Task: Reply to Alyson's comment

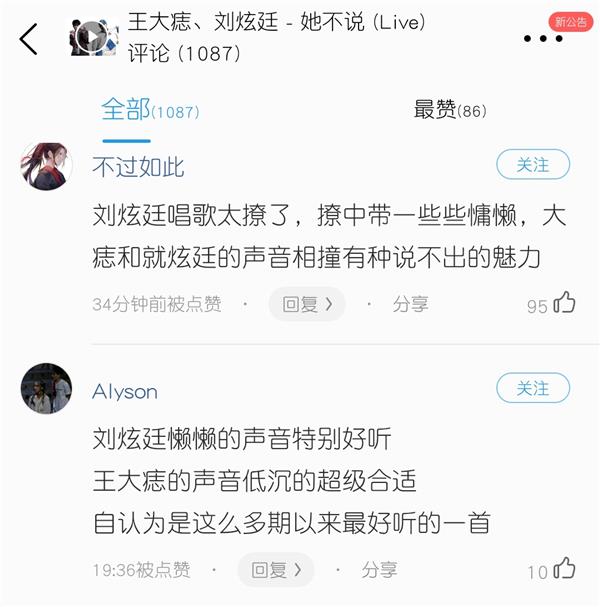Action: click(275, 570)
